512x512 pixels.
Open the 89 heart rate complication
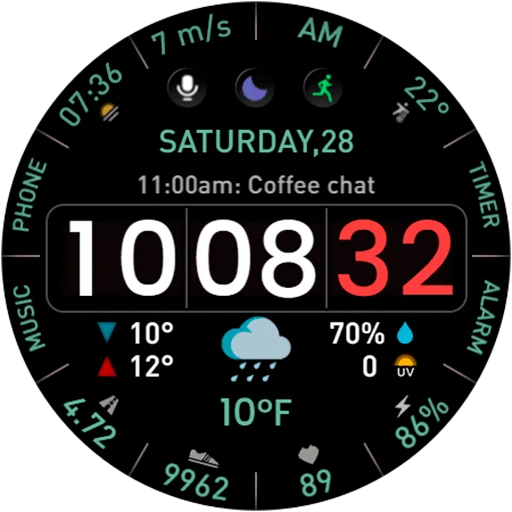pos(315,471)
